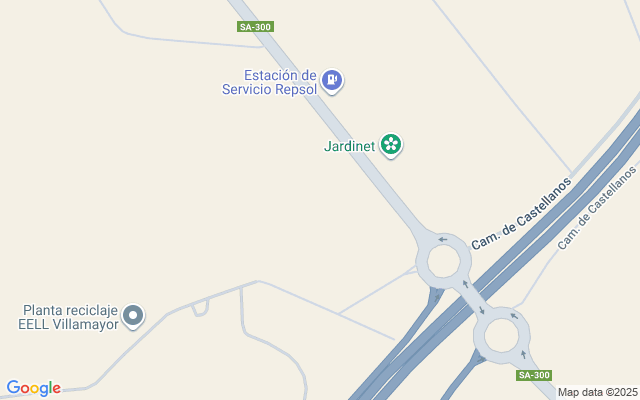Tap the Planta reciclaje EELL Villamayor pin
The width and height of the screenshot is (640, 400).
133,316
